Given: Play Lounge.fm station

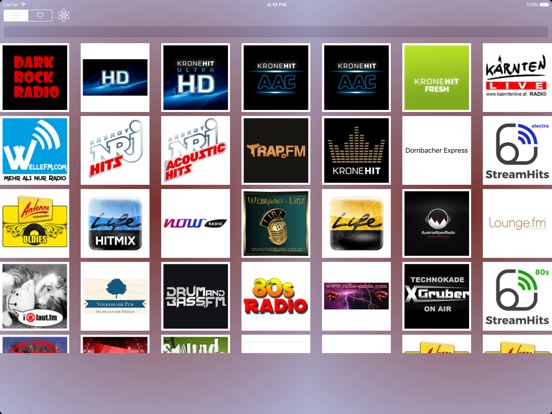Looking at the screenshot, I should coord(517,223).
